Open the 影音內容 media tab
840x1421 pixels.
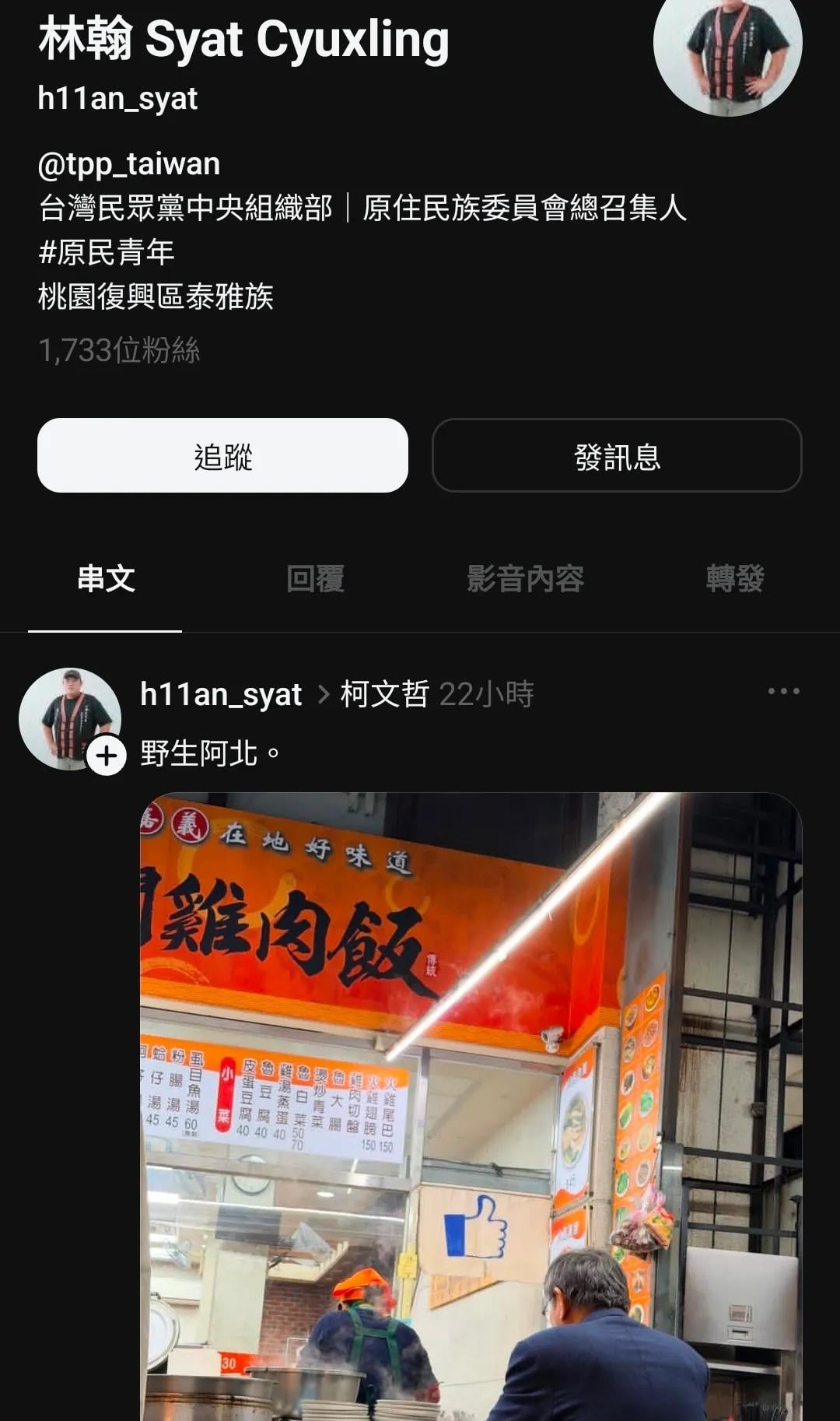pyautogui.click(x=525, y=579)
